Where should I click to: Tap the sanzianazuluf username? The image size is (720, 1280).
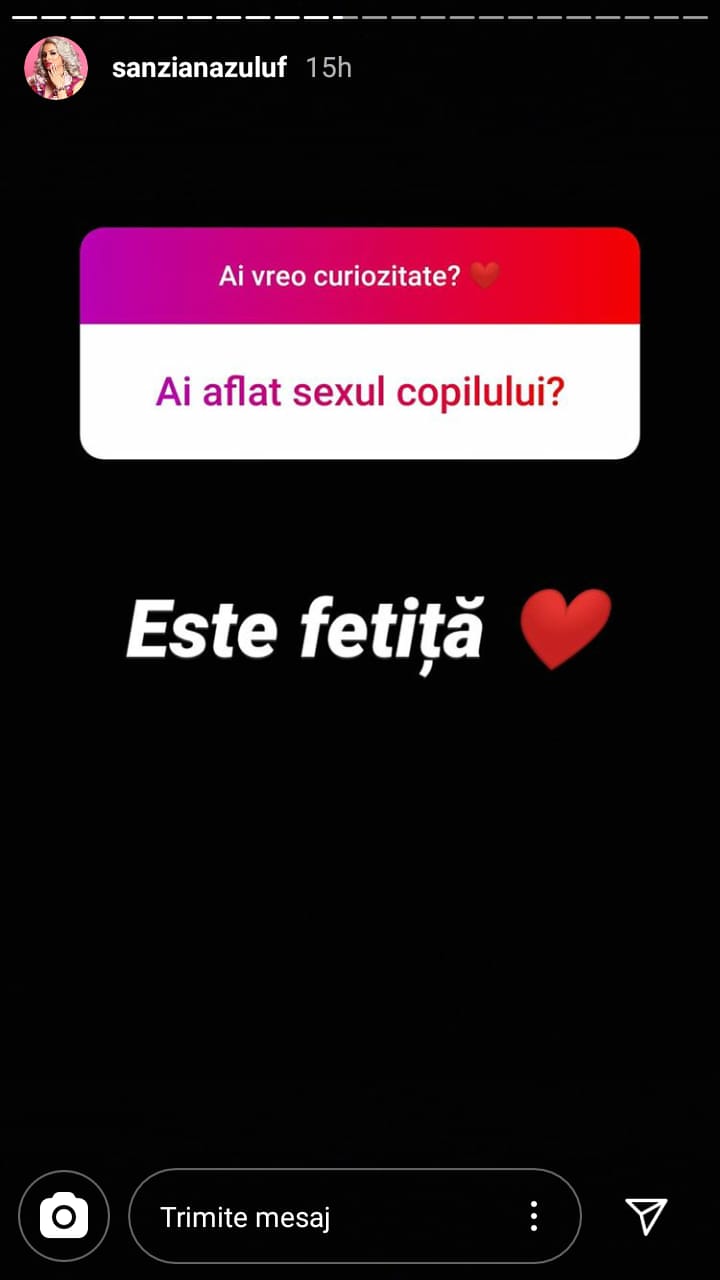pyautogui.click(x=199, y=68)
